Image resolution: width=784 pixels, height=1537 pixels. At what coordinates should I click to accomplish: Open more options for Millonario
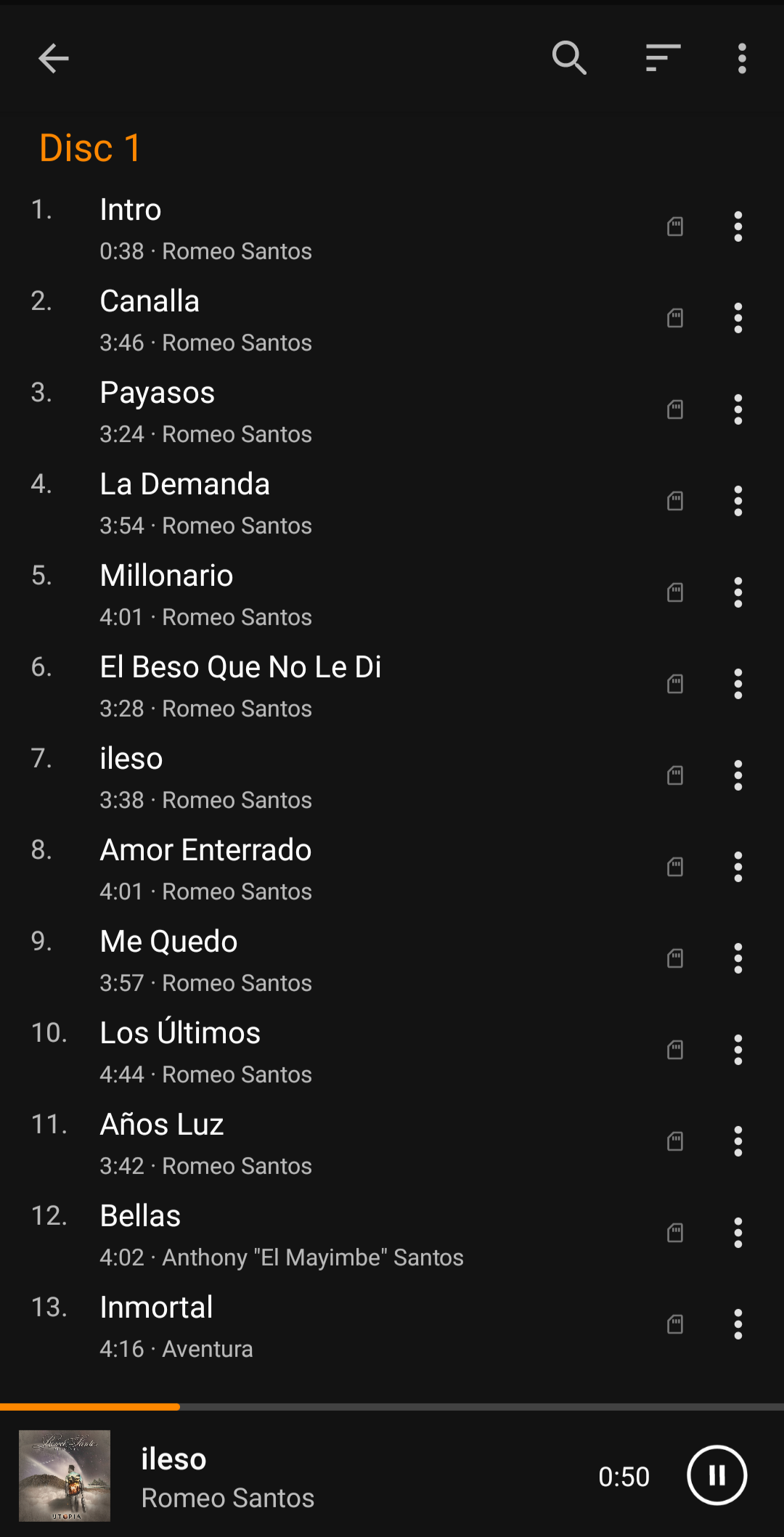click(x=738, y=592)
